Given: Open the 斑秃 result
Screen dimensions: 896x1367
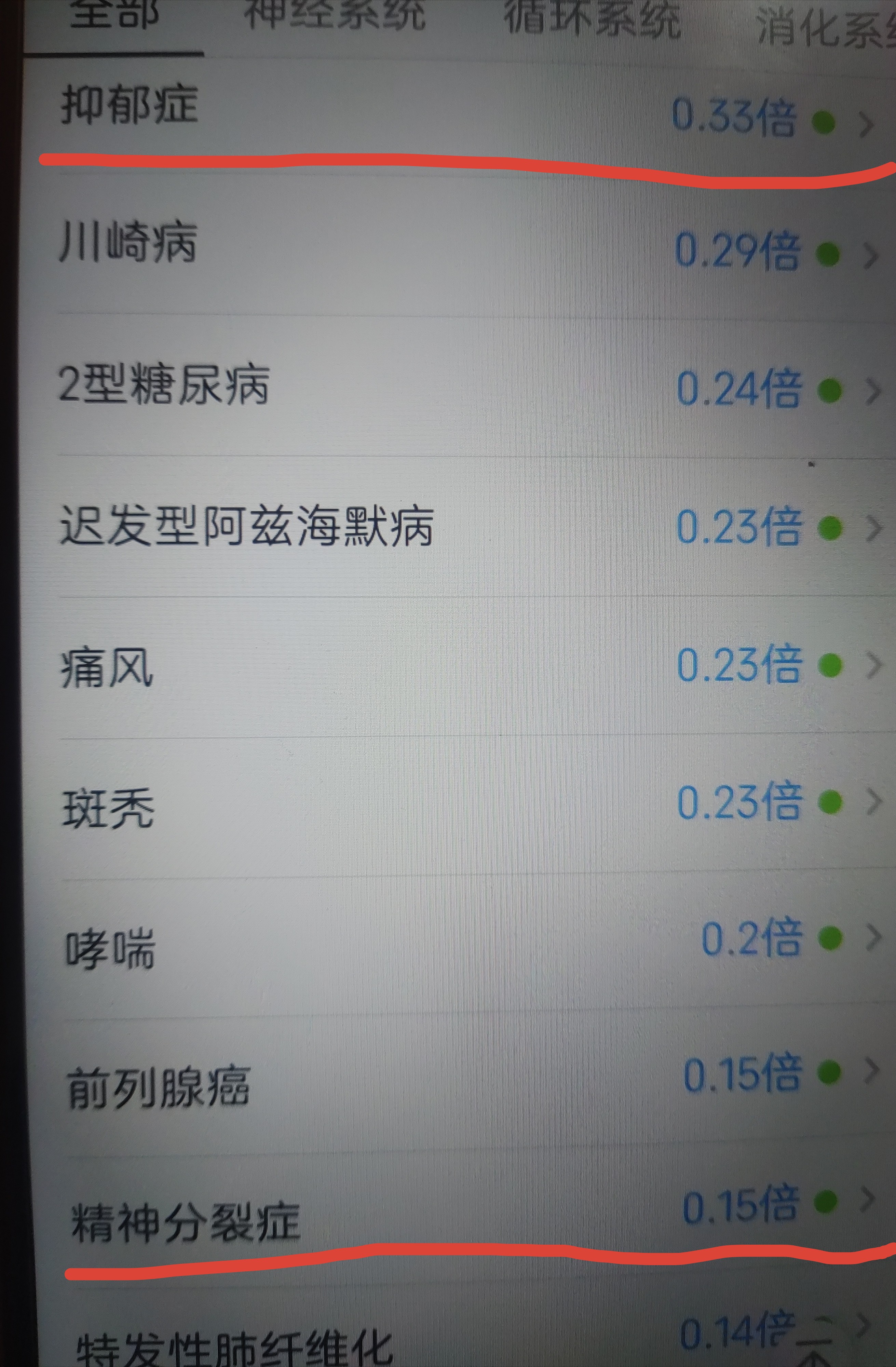Looking at the screenshot, I should [460, 804].
